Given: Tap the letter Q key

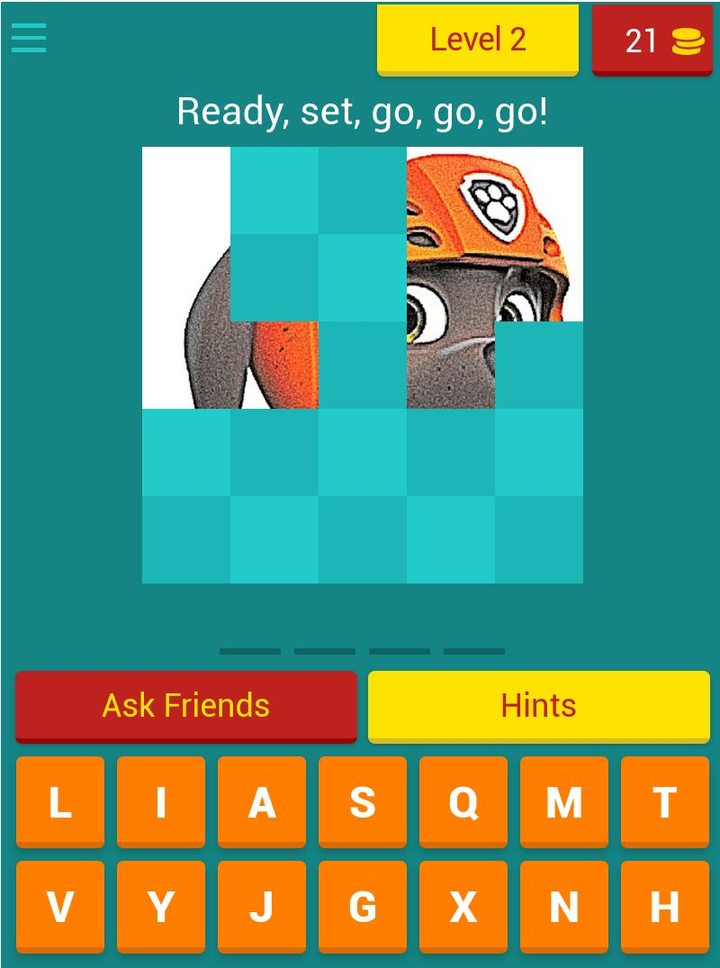Looking at the screenshot, I should pyautogui.click(x=463, y=803).
